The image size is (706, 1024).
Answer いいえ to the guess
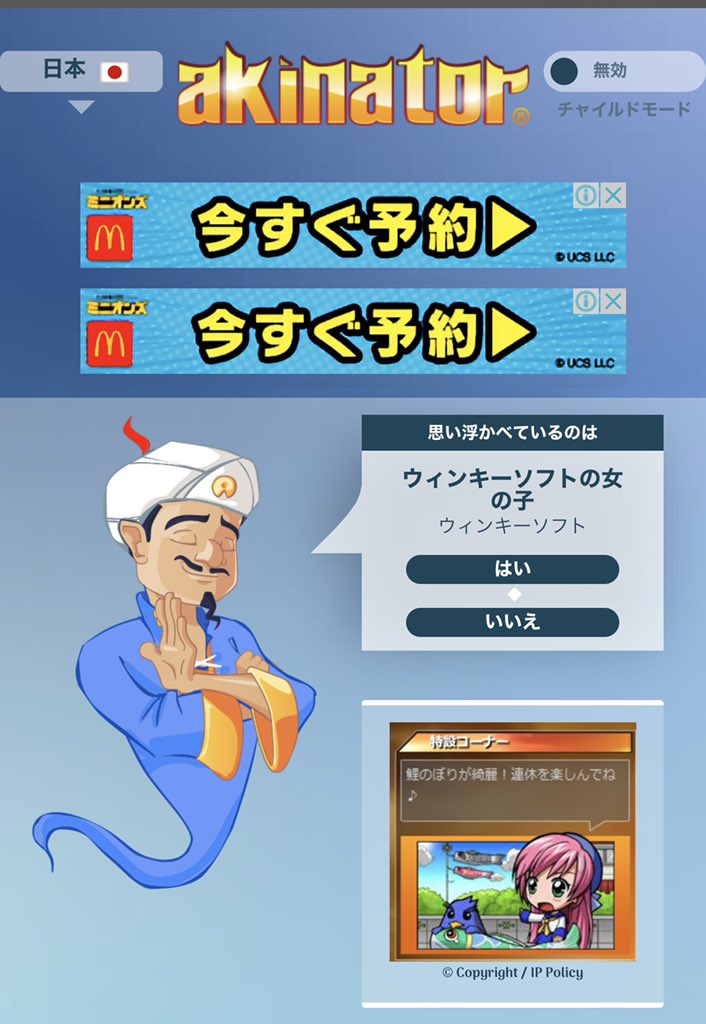point(512,622)
